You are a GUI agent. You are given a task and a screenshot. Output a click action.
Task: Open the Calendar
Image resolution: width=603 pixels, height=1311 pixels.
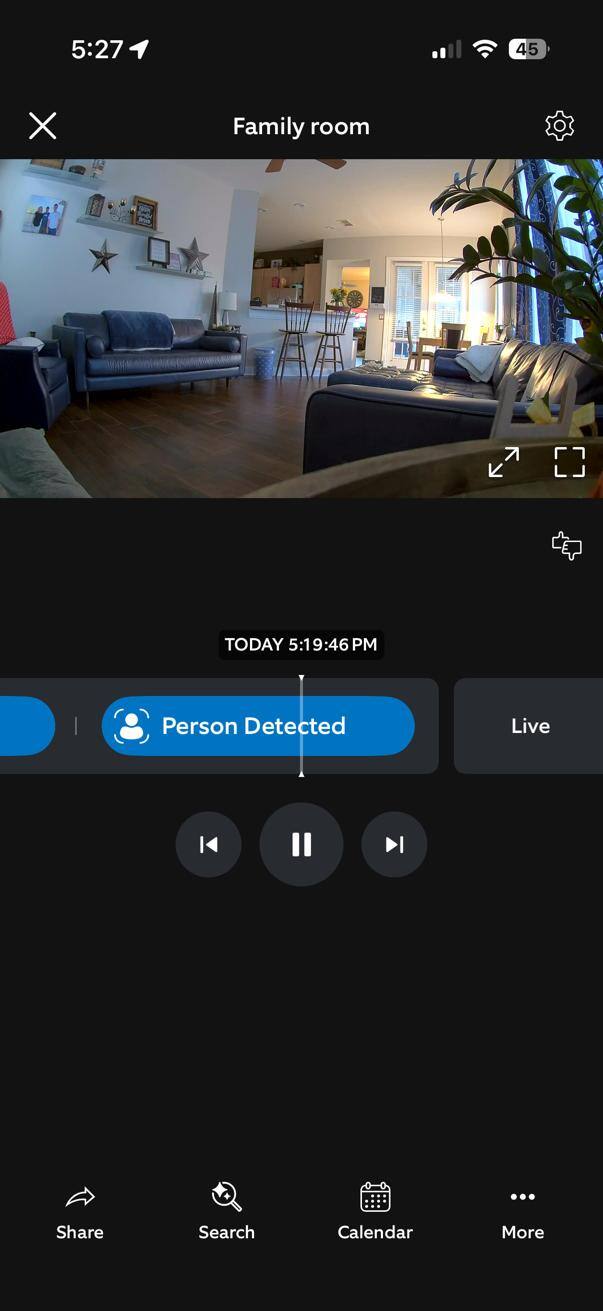(375, 1210)
